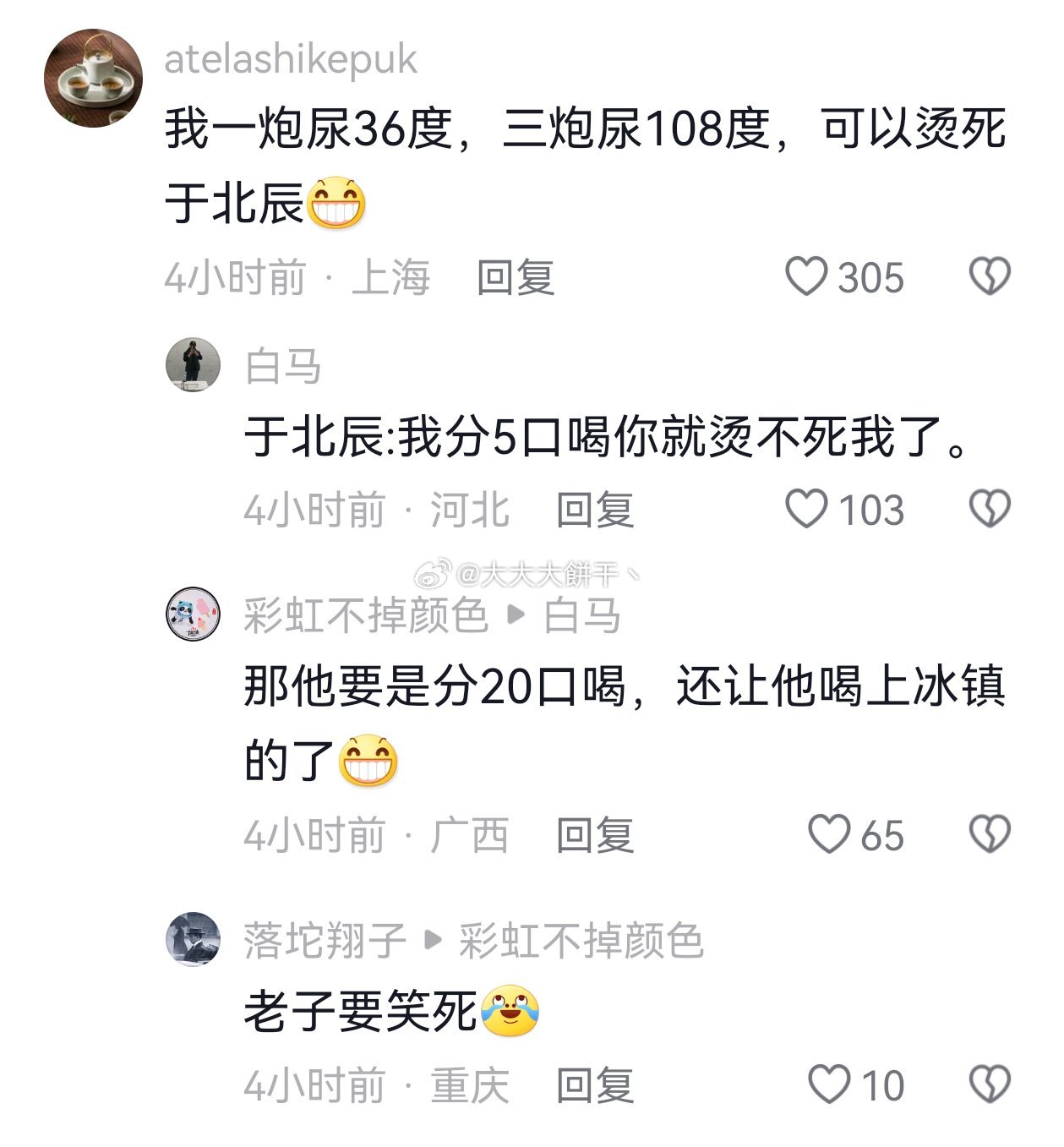
Task: Reply to atelashikepuk's comment
Action: pyautogui.click(x=516, y=278)
